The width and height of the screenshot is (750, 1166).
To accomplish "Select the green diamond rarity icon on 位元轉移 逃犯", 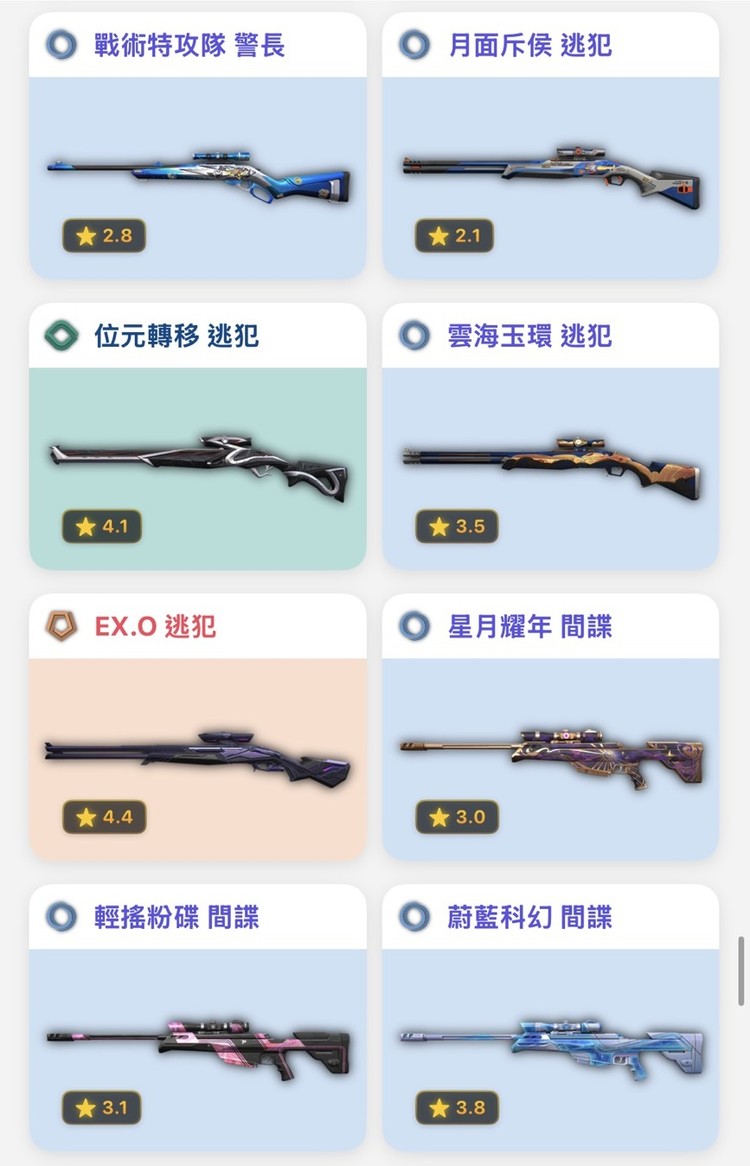I will click(x=60, y=335).
